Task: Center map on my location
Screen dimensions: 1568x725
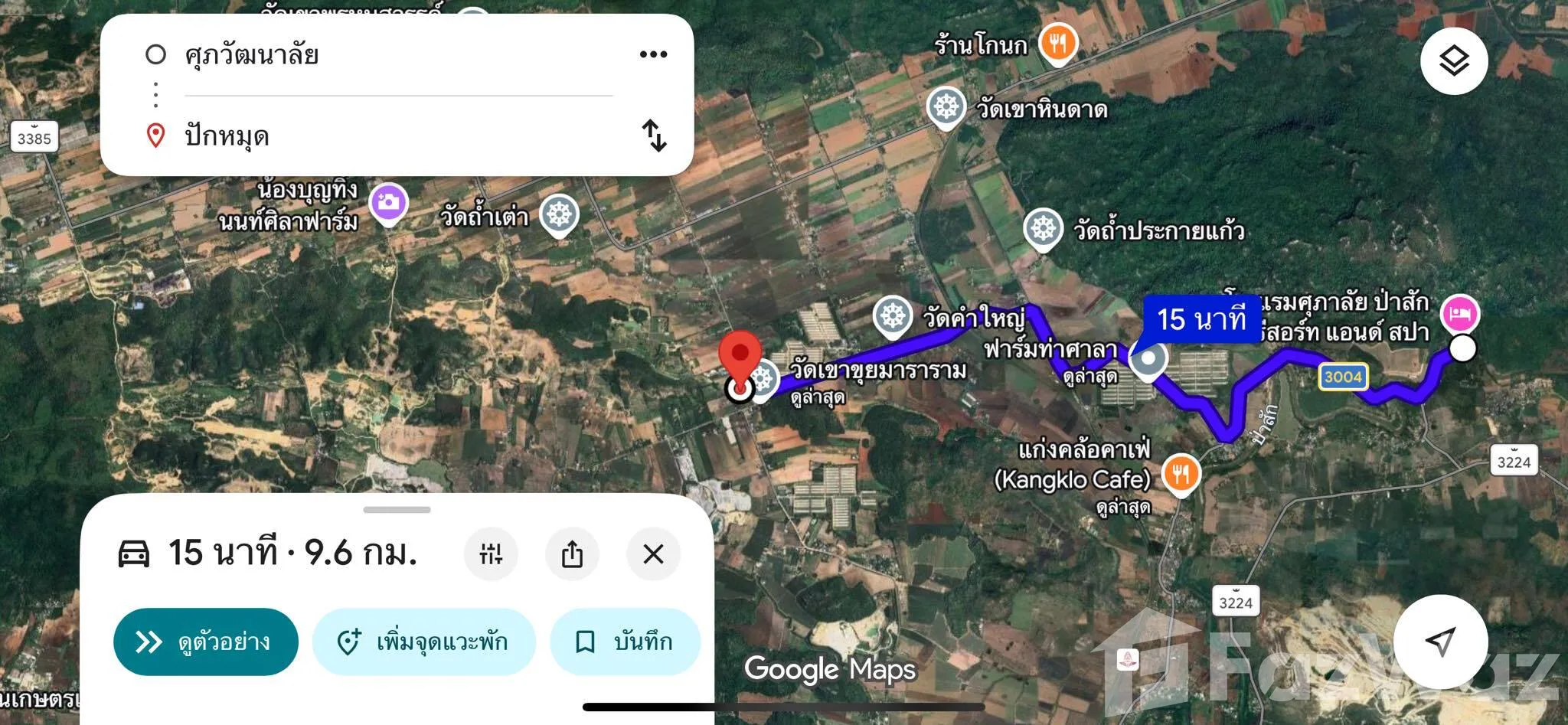Action: point(1440,642)
